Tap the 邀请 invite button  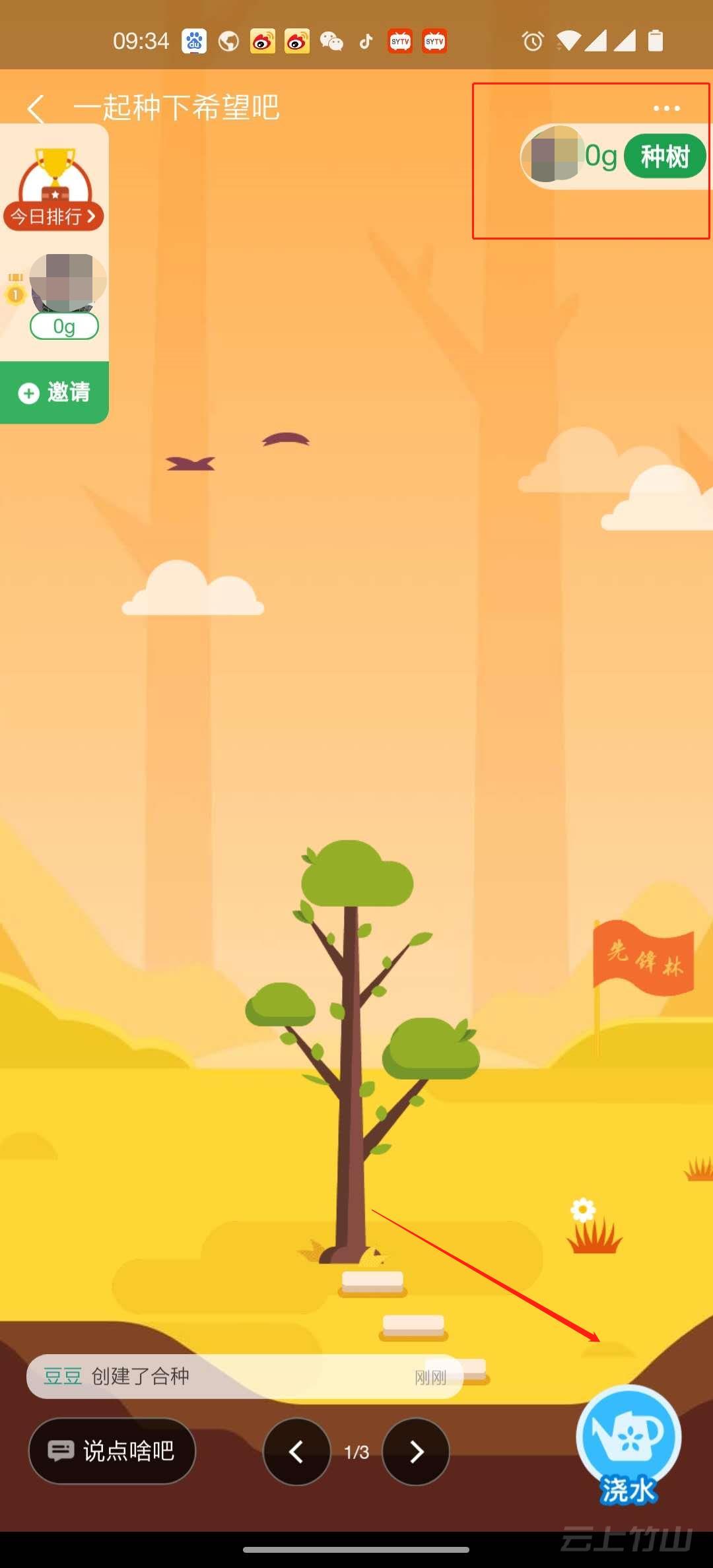pyautogui.click(x=54, y=393)
